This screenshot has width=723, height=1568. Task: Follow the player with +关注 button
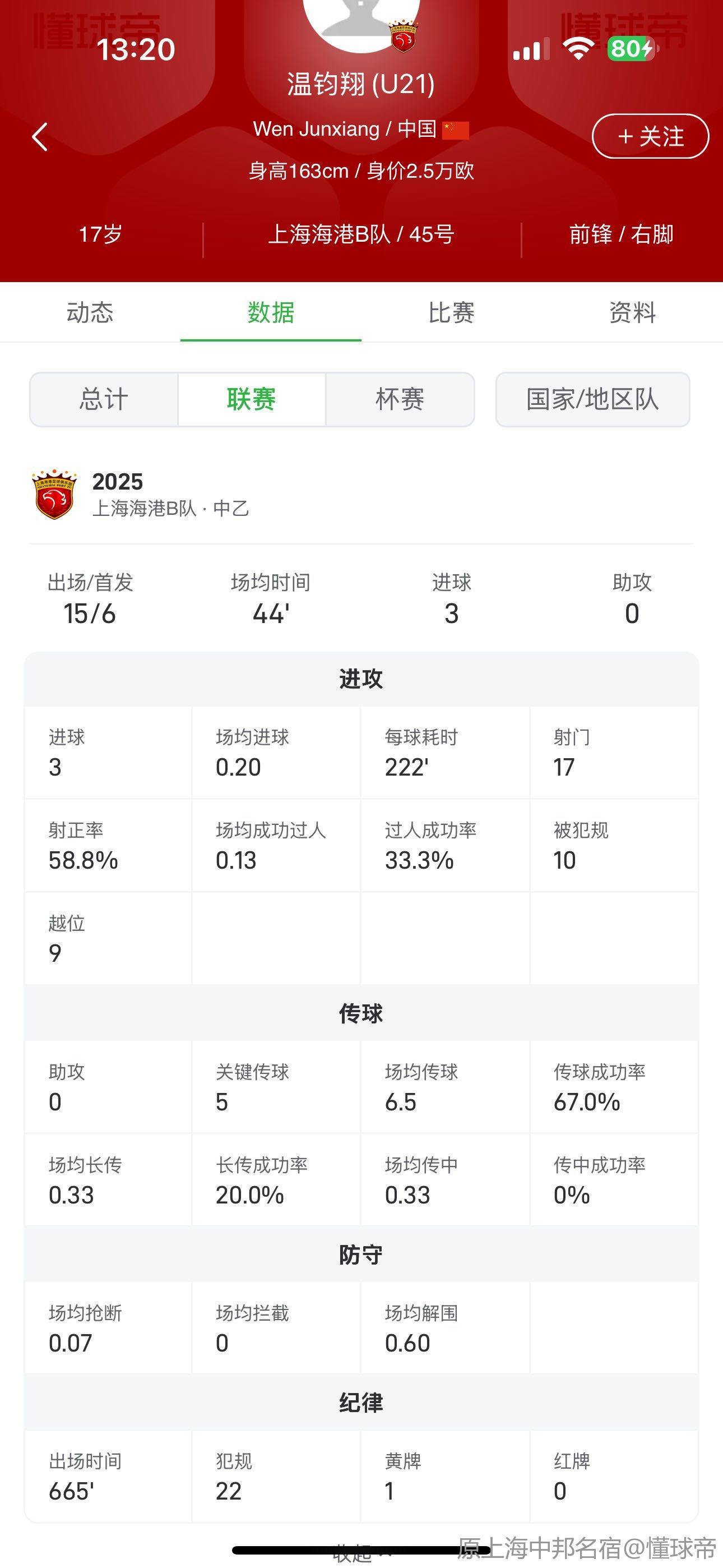pyautogui.click(x=650, y=136)
